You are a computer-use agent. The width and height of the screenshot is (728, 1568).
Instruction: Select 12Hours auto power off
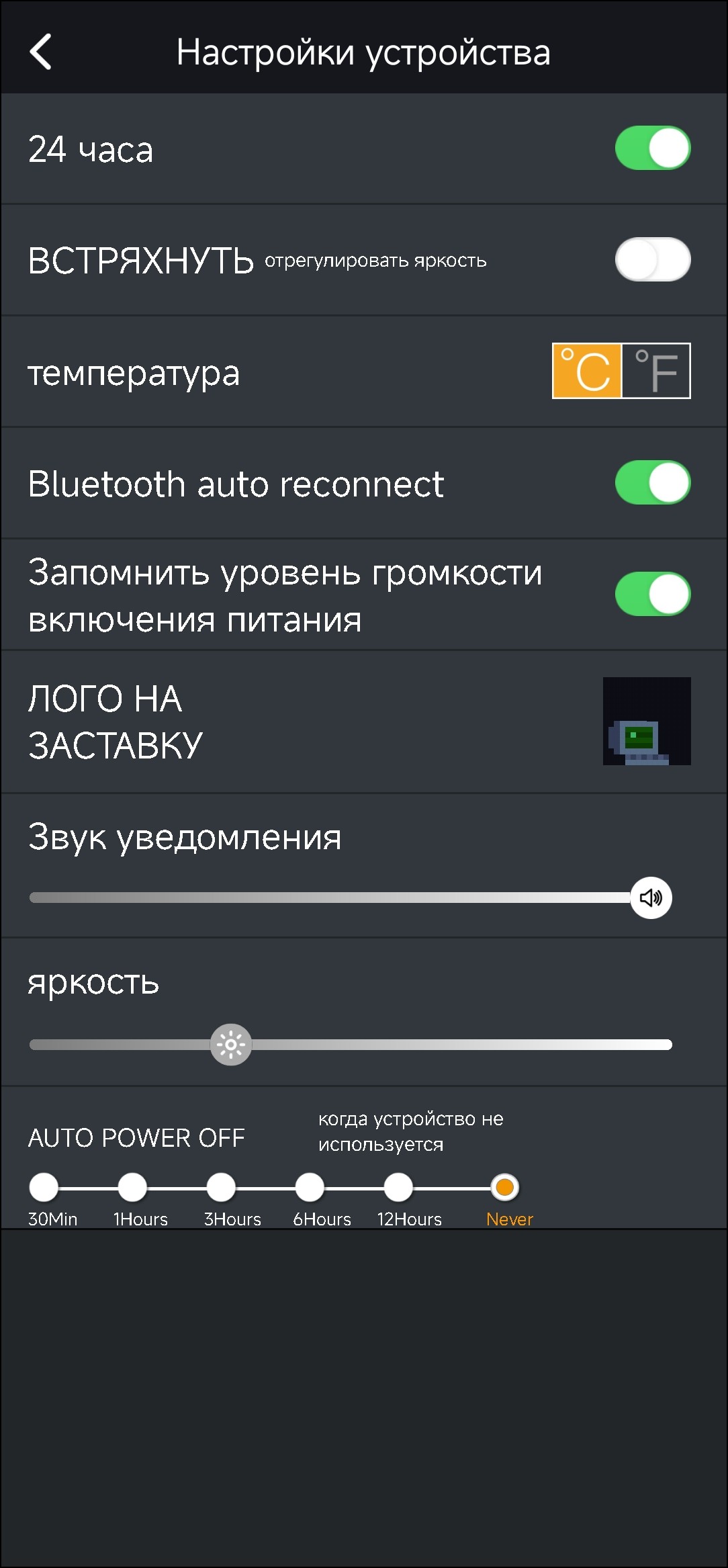coord(398,1188)
